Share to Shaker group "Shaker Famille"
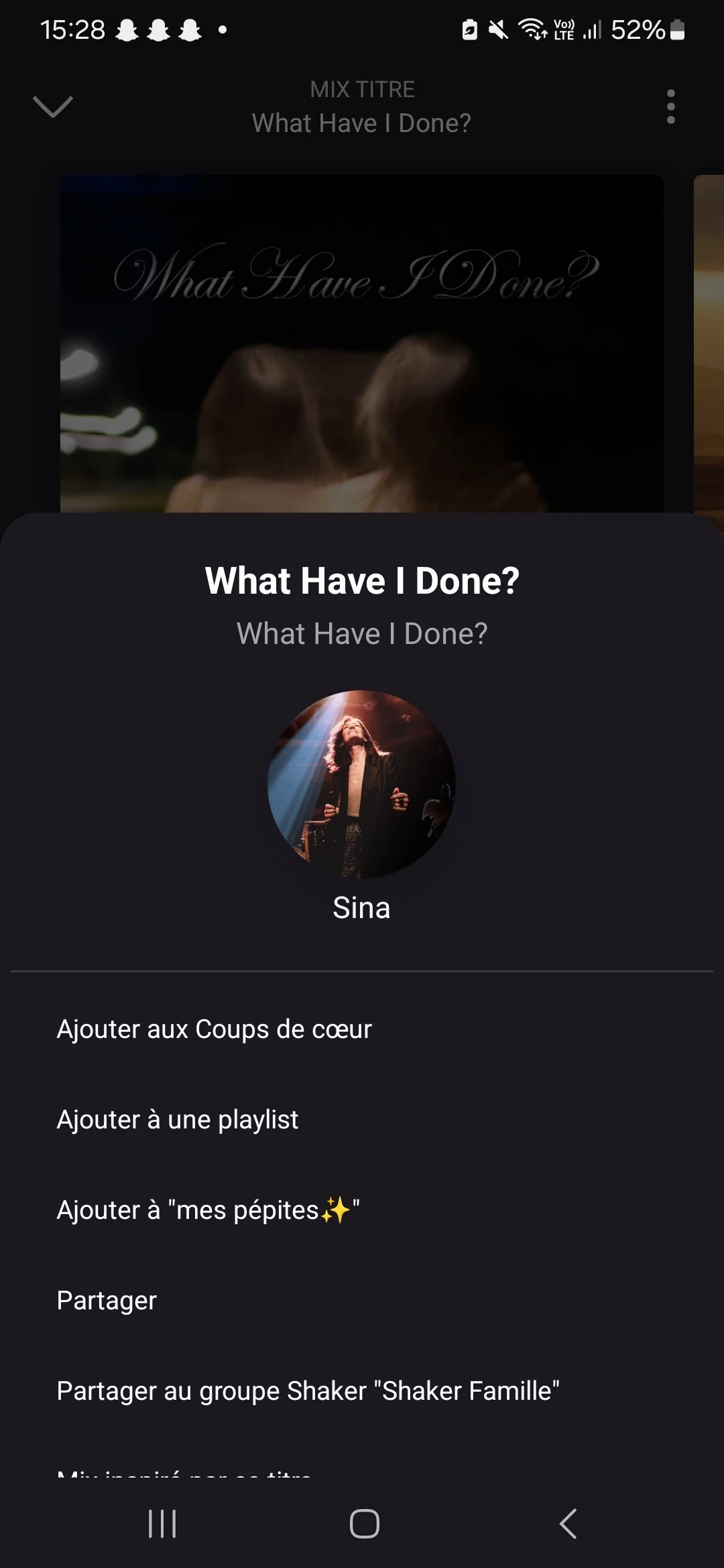The image size is (724, 1568). (x=308, y=1391)
